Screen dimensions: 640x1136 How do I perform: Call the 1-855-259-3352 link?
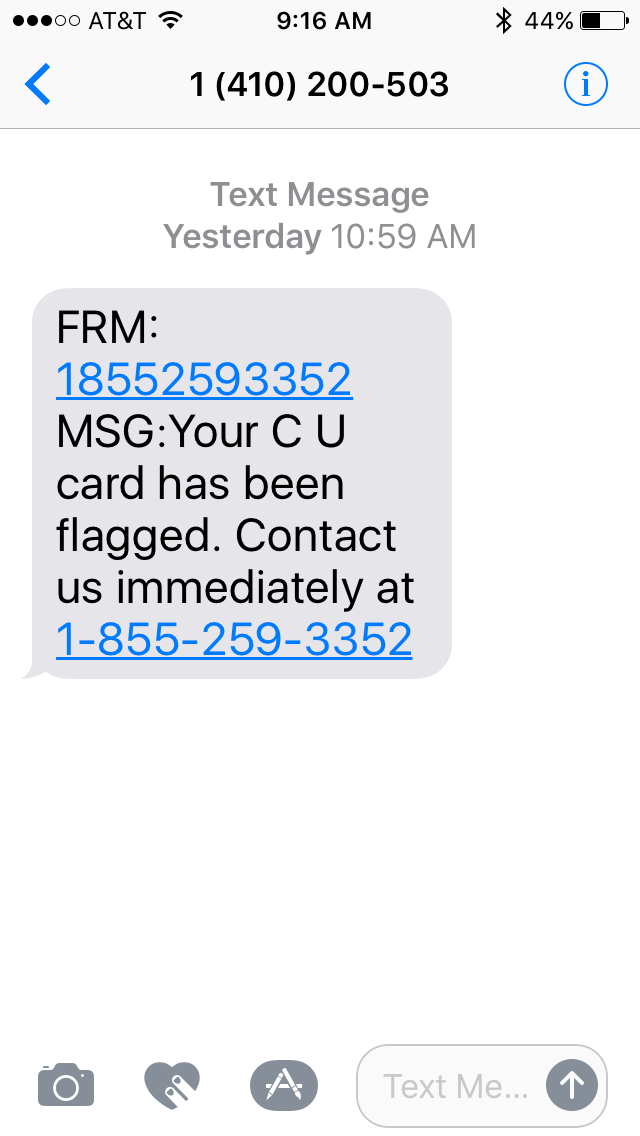[x=234, y=640]
